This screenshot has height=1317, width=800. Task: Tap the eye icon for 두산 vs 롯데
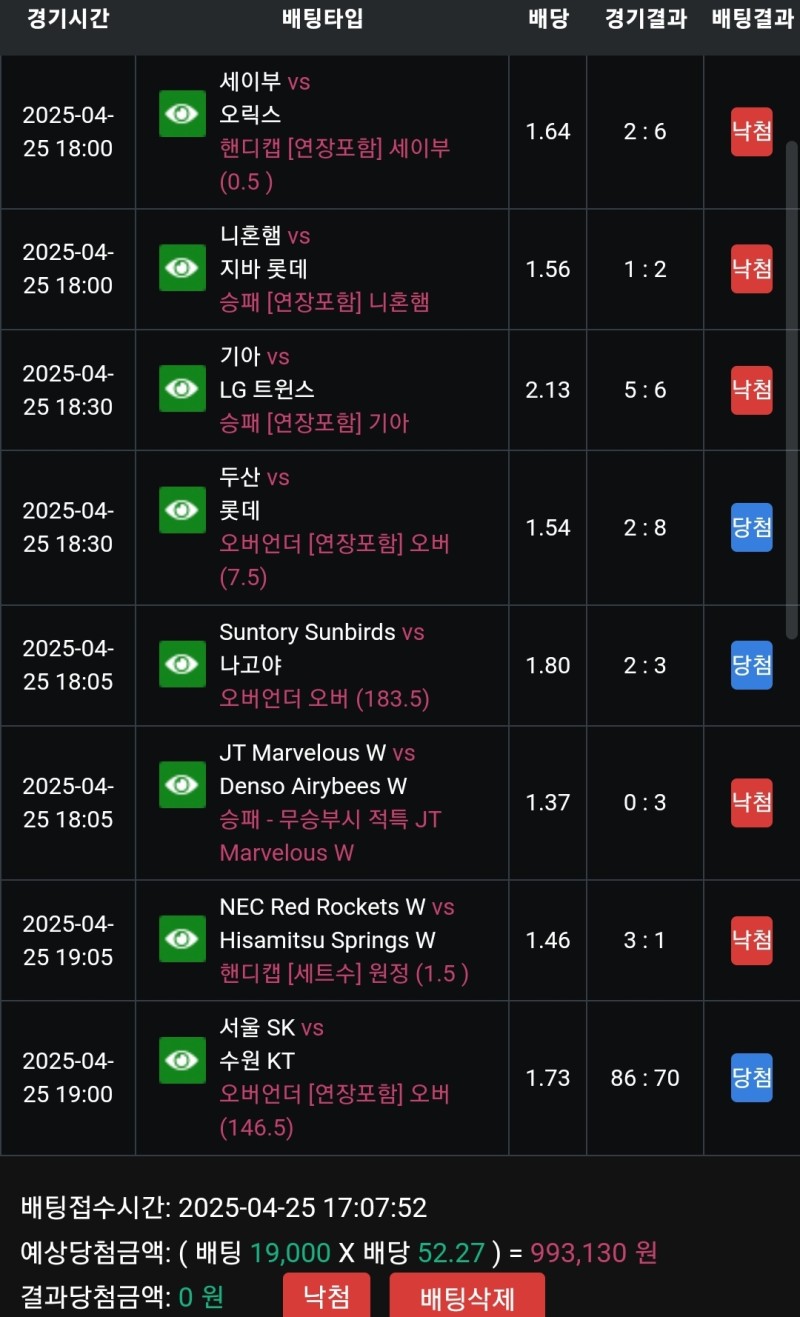pos(182,510)
